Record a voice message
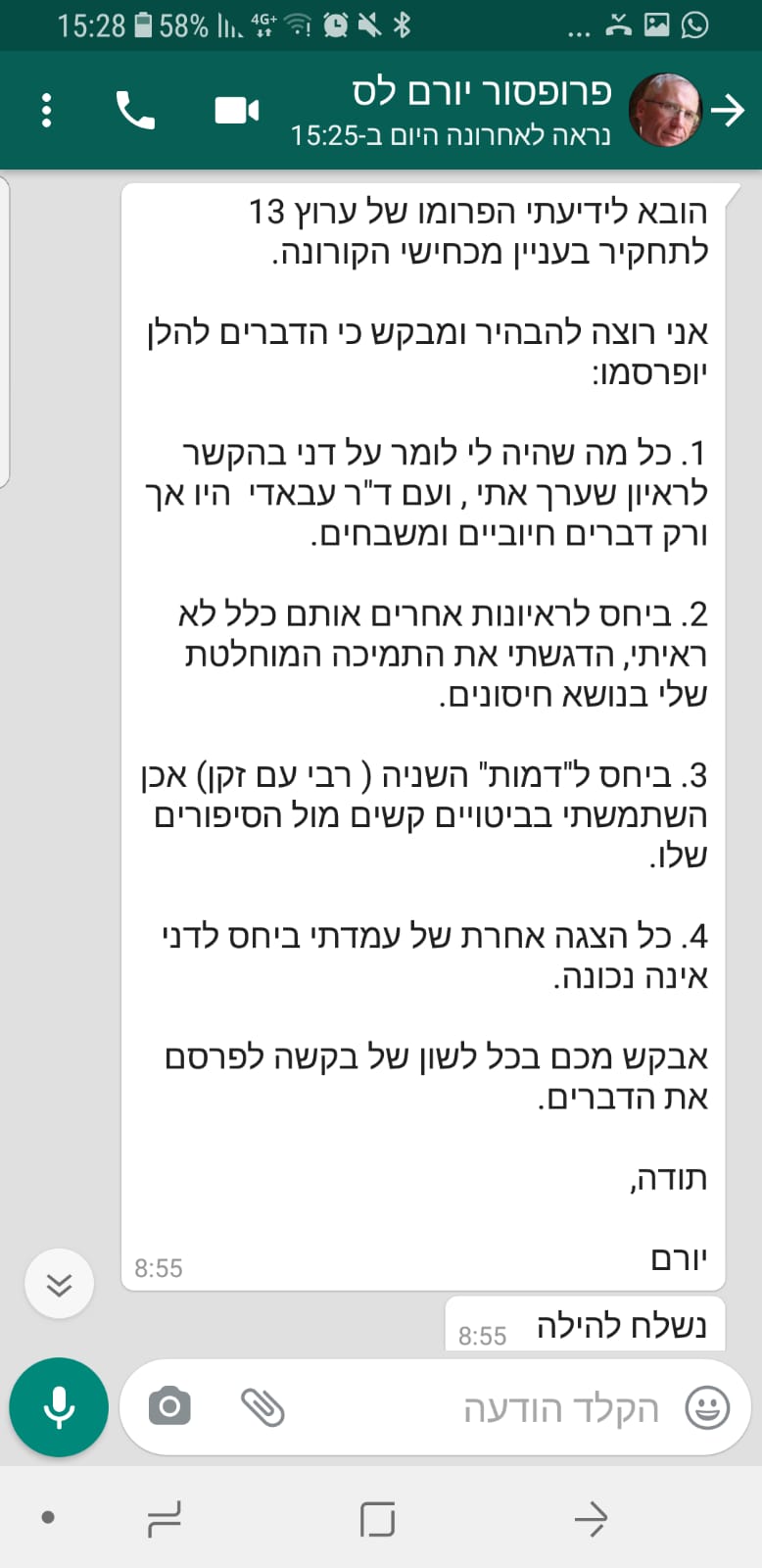Screen dimensions: 762x1568 point(59,1407)
